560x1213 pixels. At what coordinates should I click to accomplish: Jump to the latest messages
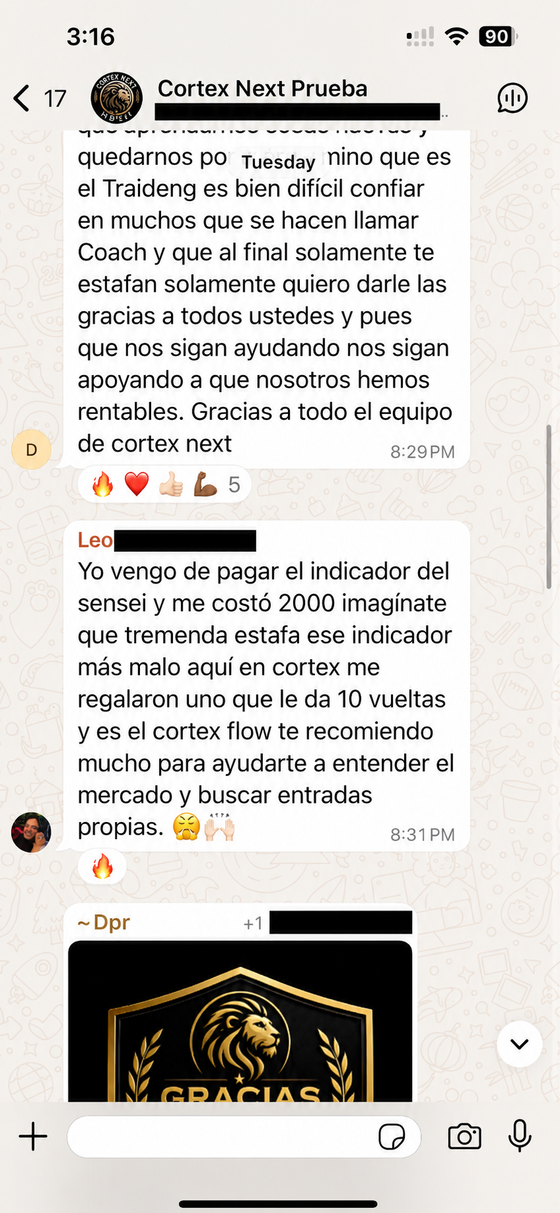[519, 1044]
